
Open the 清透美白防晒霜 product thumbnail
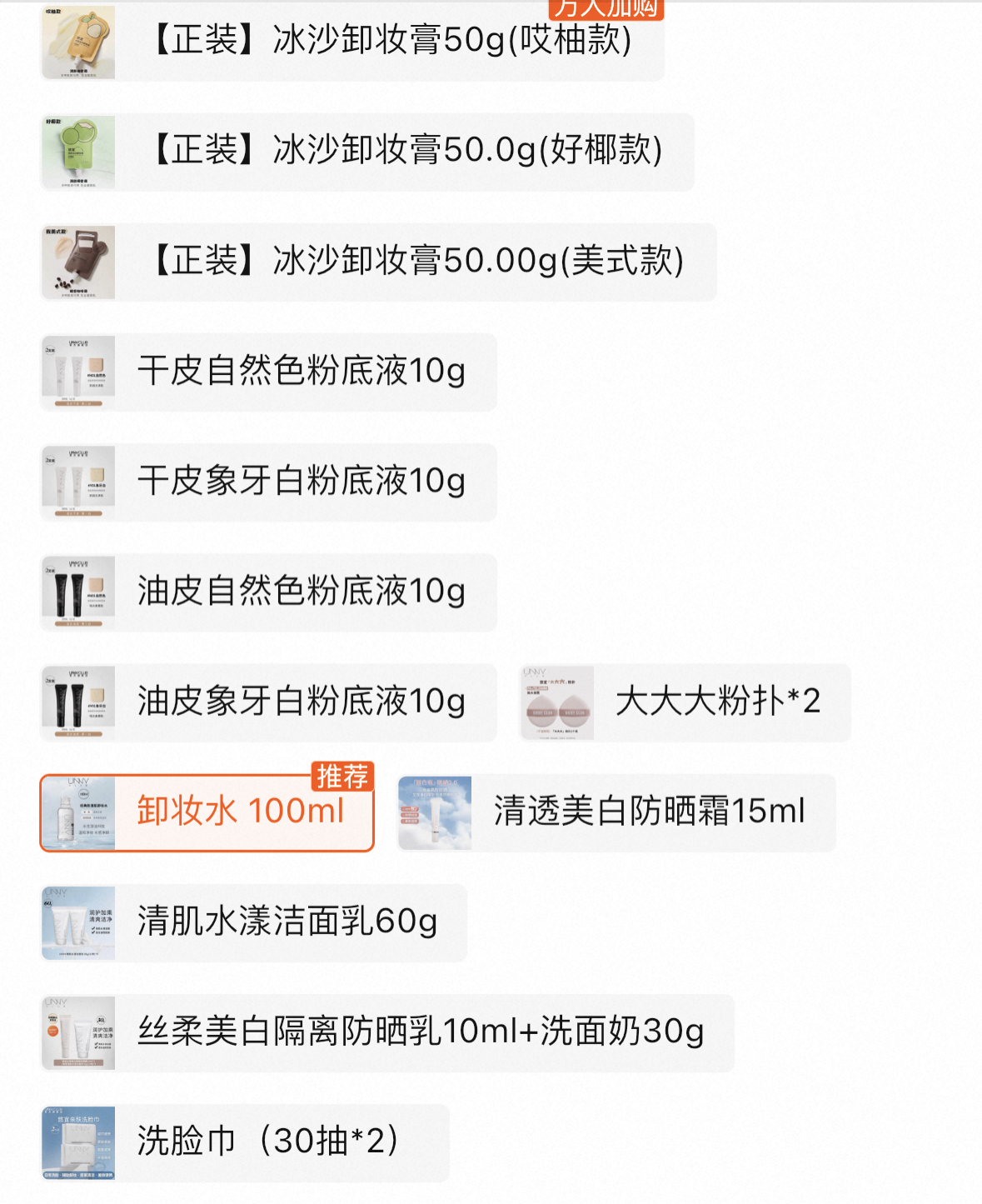click(x=433, y=812)
